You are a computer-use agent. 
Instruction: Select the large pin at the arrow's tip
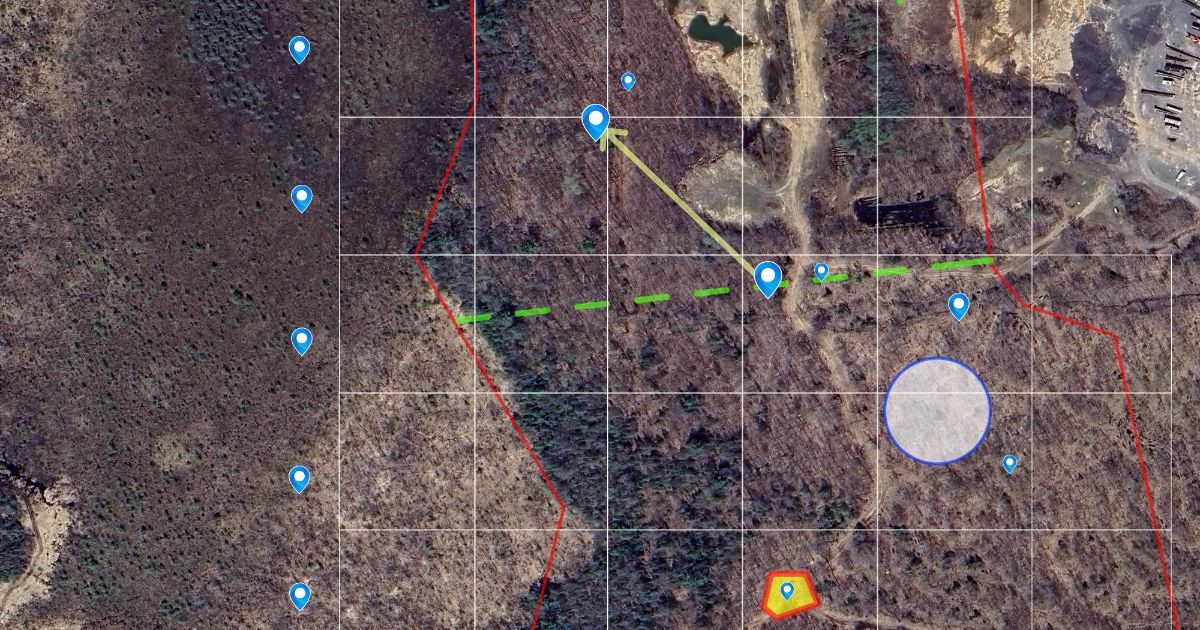596,120
